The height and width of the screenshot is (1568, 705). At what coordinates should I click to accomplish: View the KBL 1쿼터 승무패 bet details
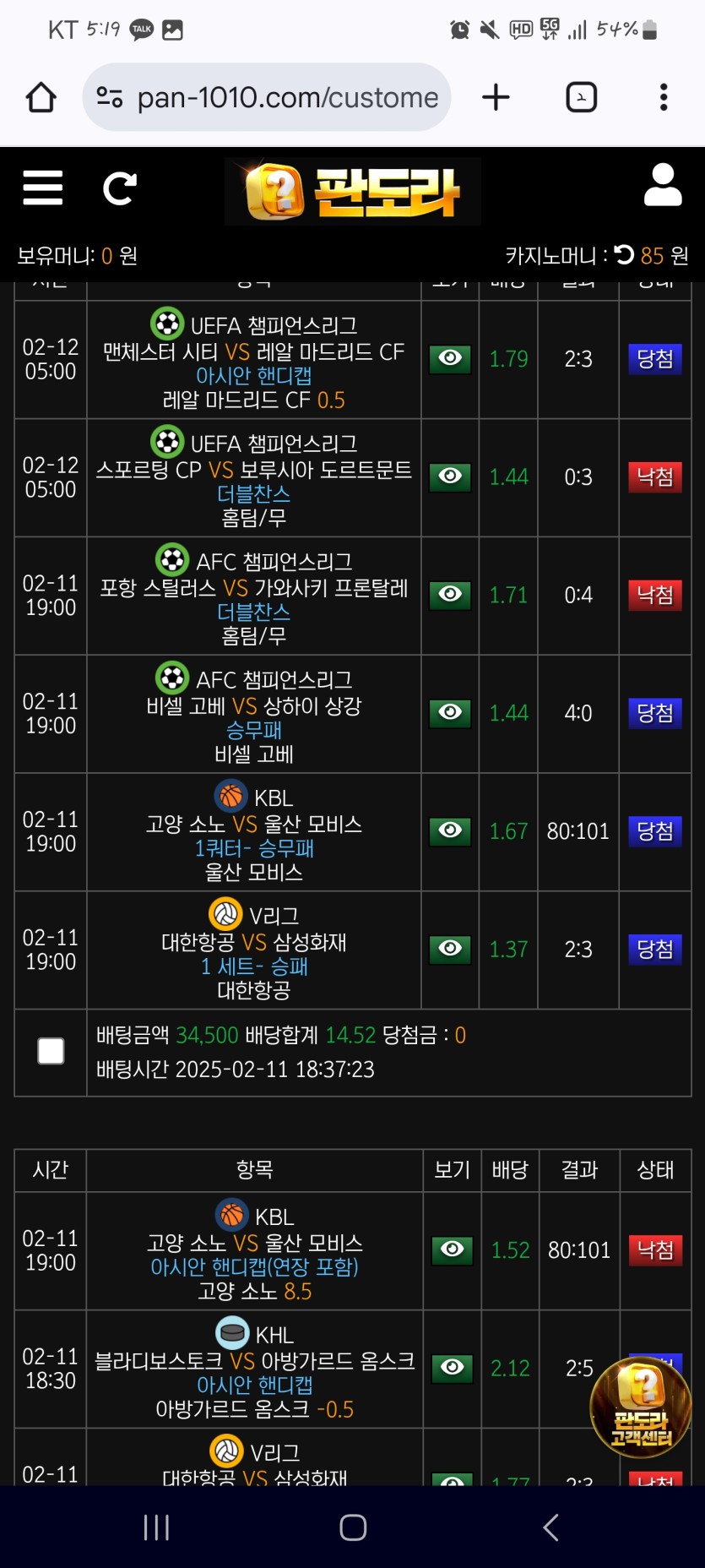pos(450,831)
